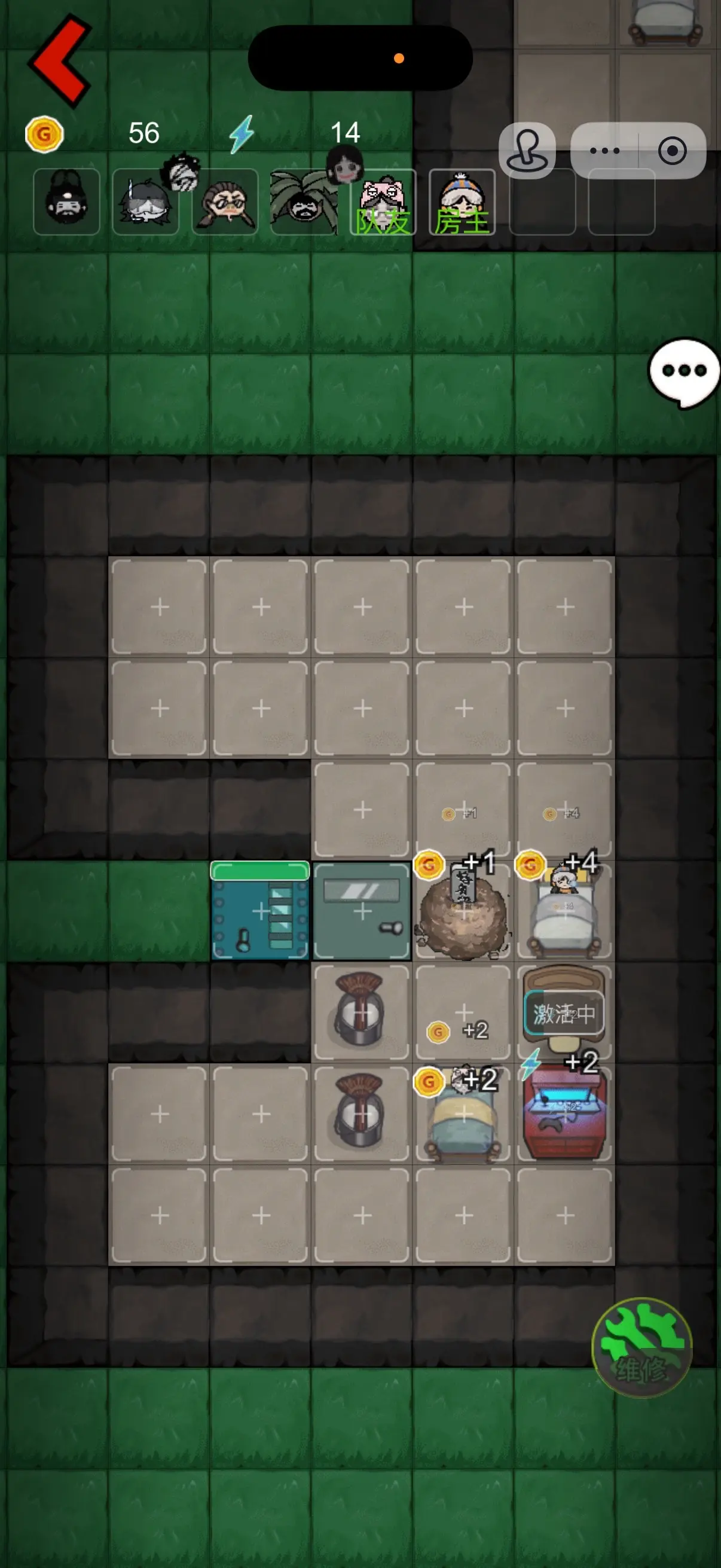Select the teammate avatar labeled 队友
Viewport: 721px width, 1568px height.
pyautogui.click(x=383, y=202)
